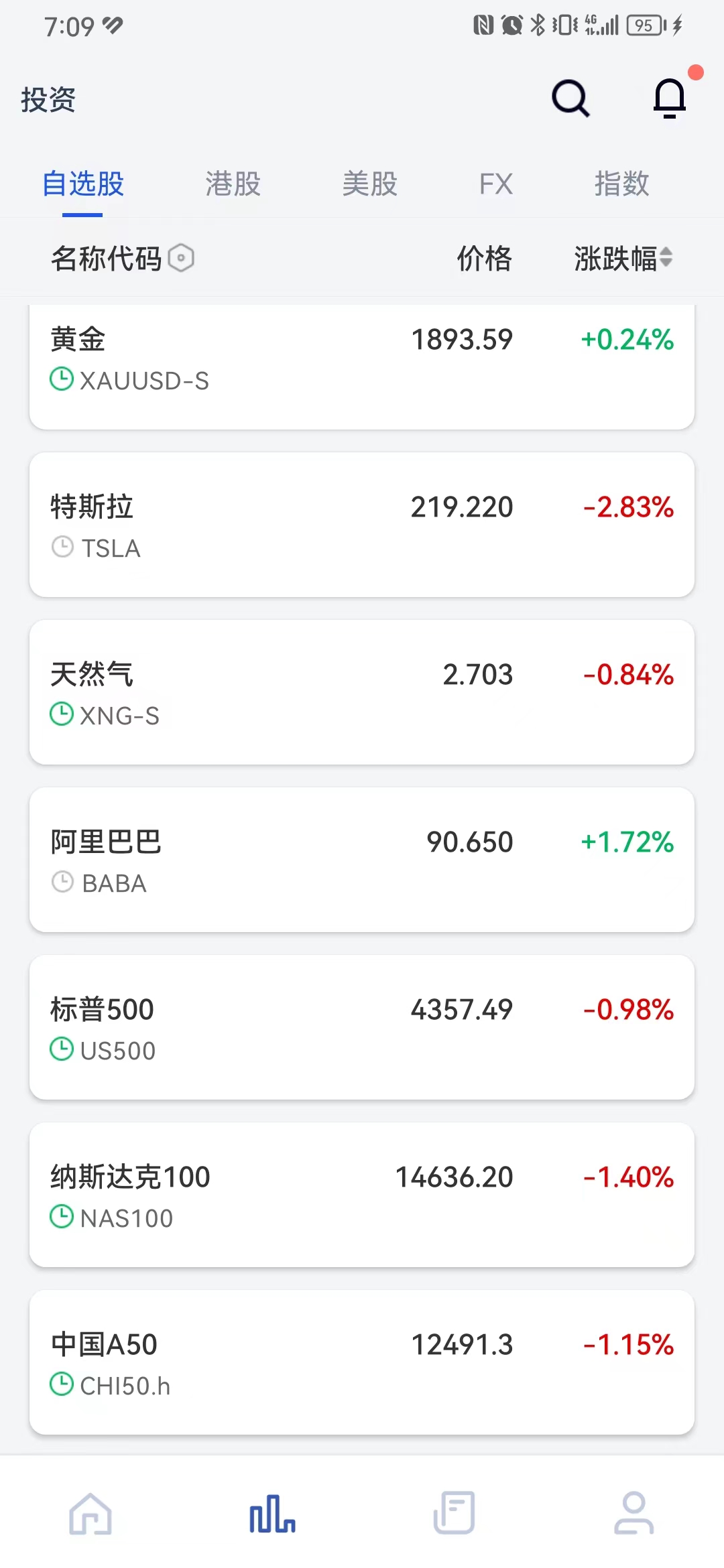The height and width of the screenshot is (1568, 724).
Task: Select the 自选股 tab
Action: tap(83, 184)
